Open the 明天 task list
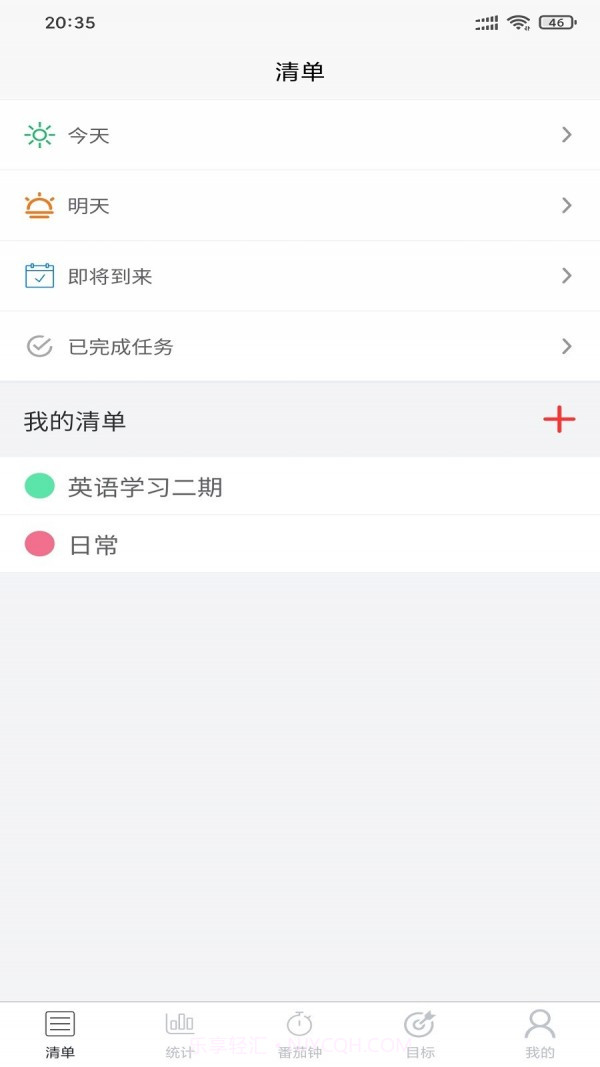This screenshot has height=1067, width=600. [x=300, y=206]
